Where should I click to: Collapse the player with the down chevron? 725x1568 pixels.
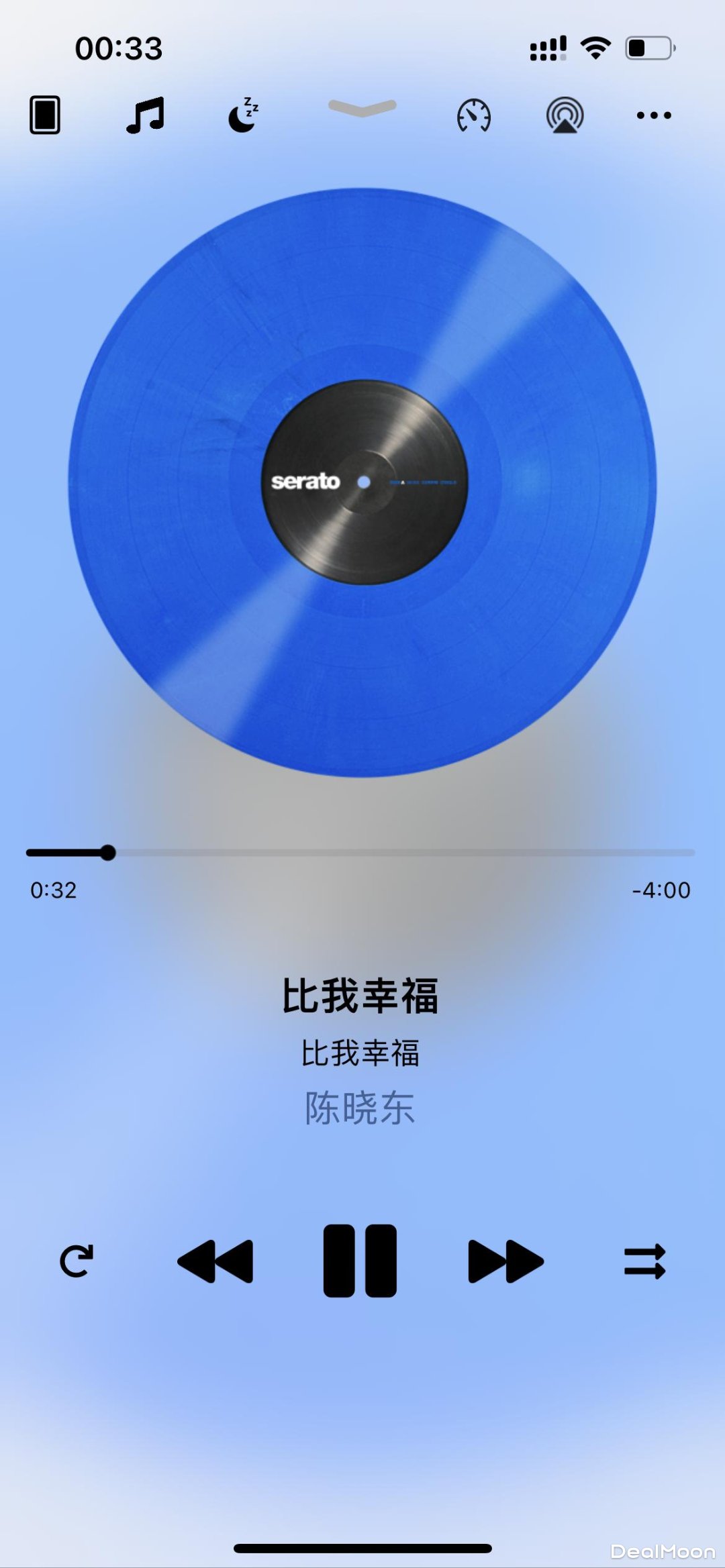pyautogui.click(x=362, y=108)
